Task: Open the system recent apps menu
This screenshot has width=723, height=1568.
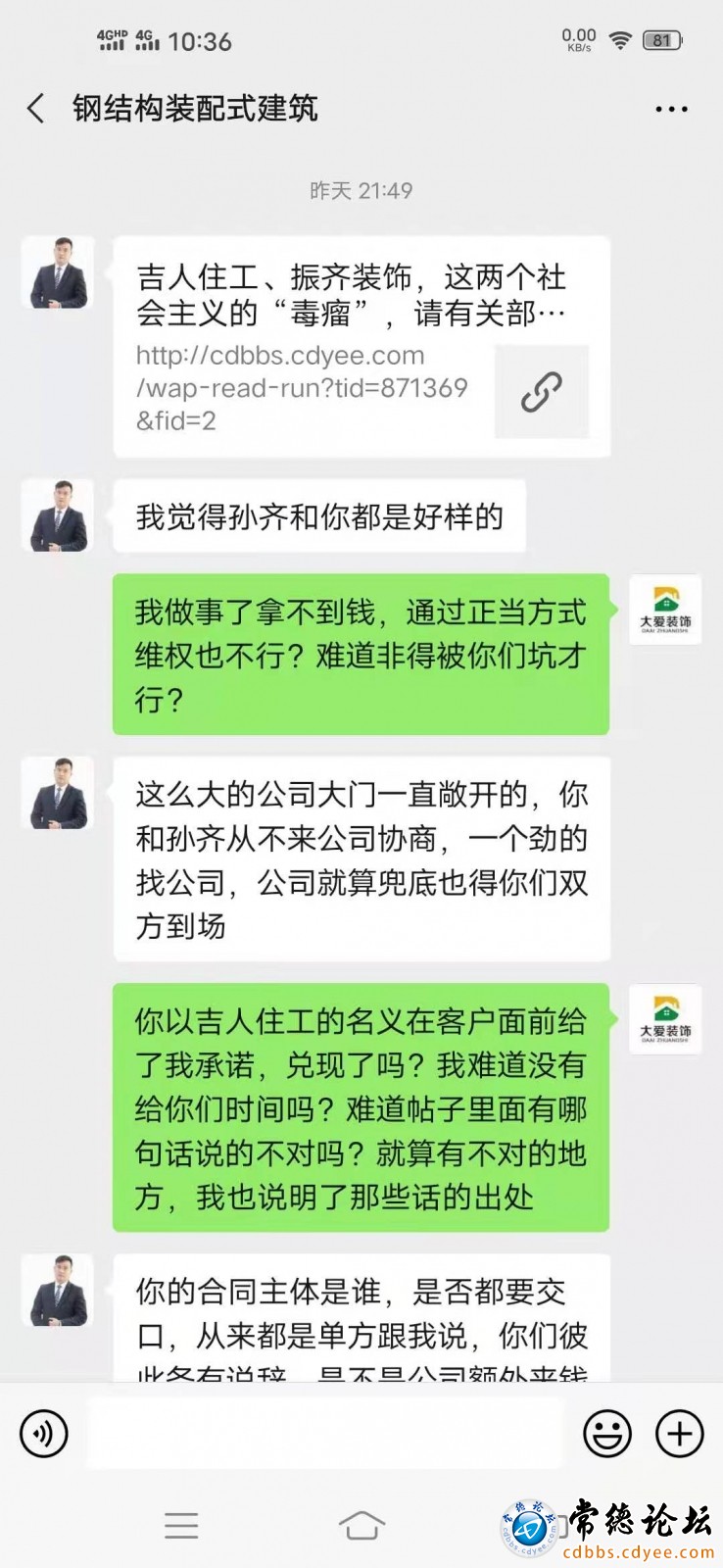Action: coord(181,1525)
